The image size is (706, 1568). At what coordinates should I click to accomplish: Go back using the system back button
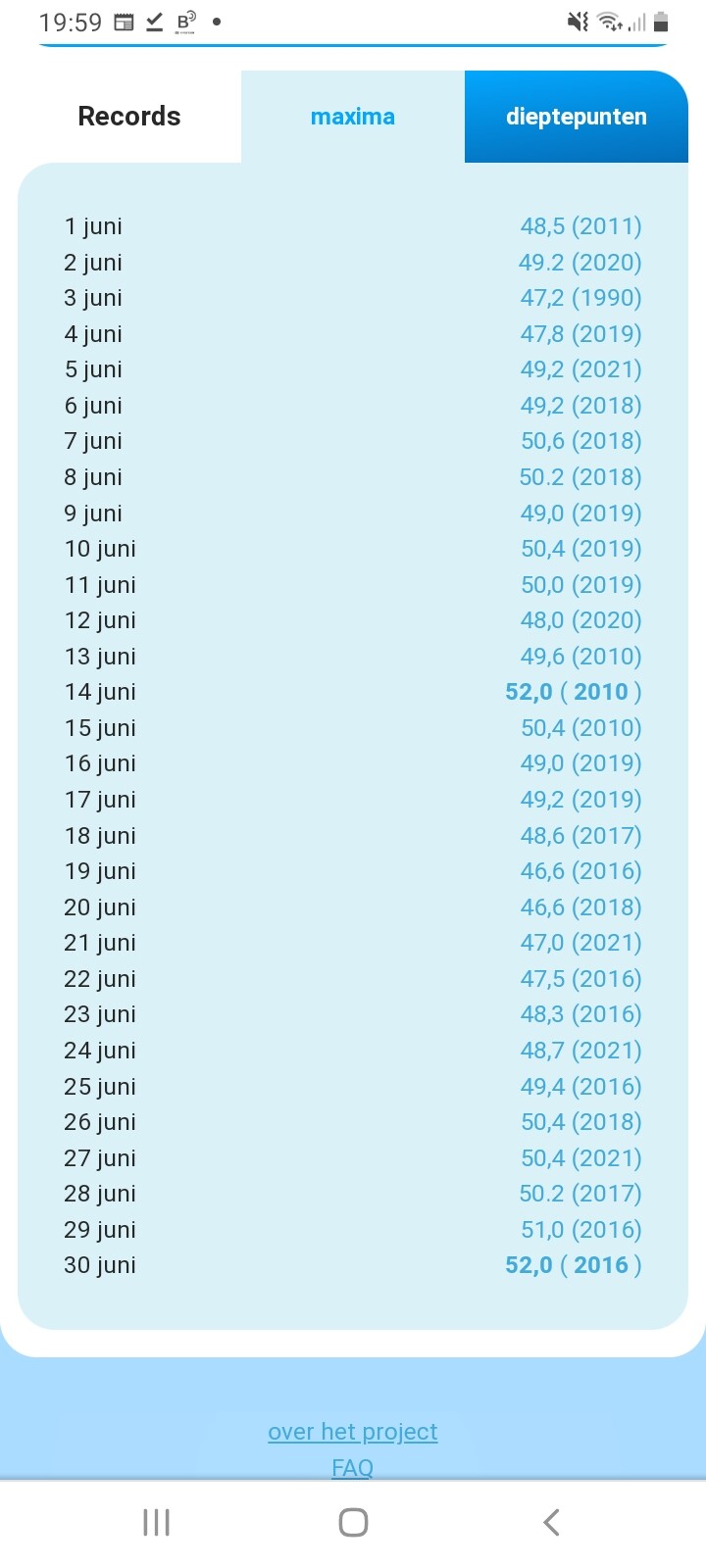551,1522
